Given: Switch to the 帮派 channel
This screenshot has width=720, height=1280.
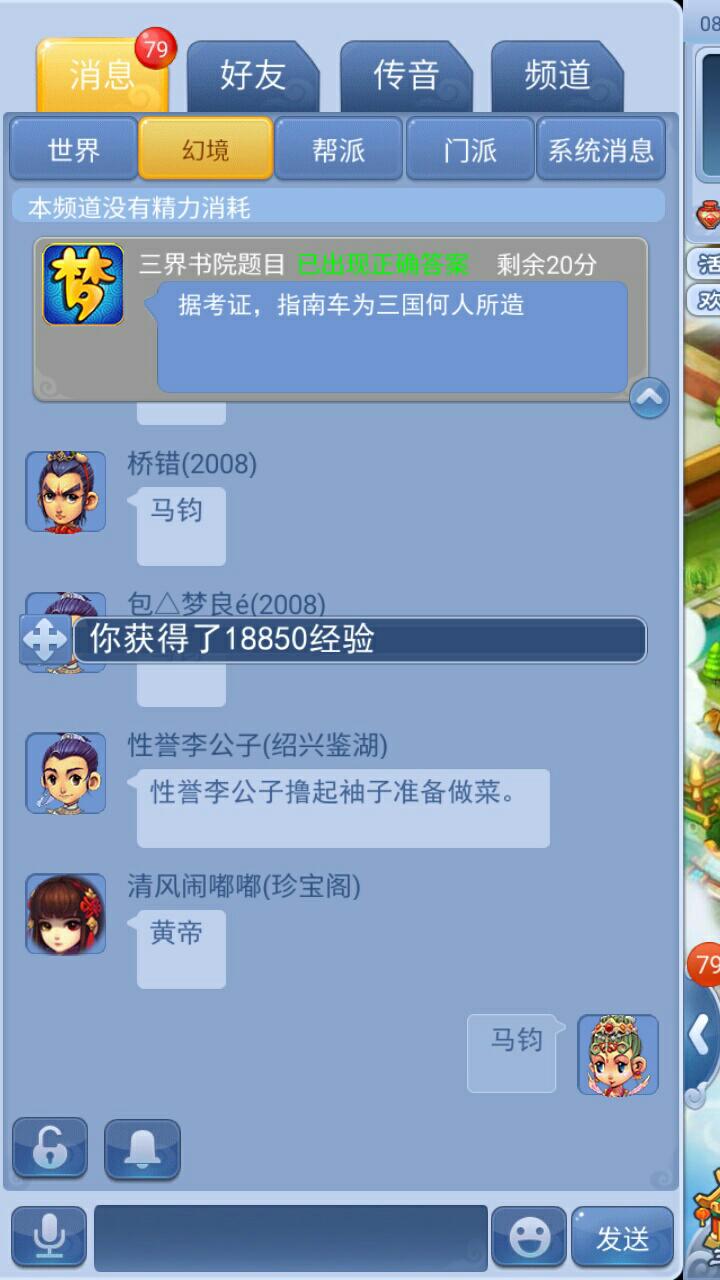Looking at the screenshot, I should click(x=338, y=150).
